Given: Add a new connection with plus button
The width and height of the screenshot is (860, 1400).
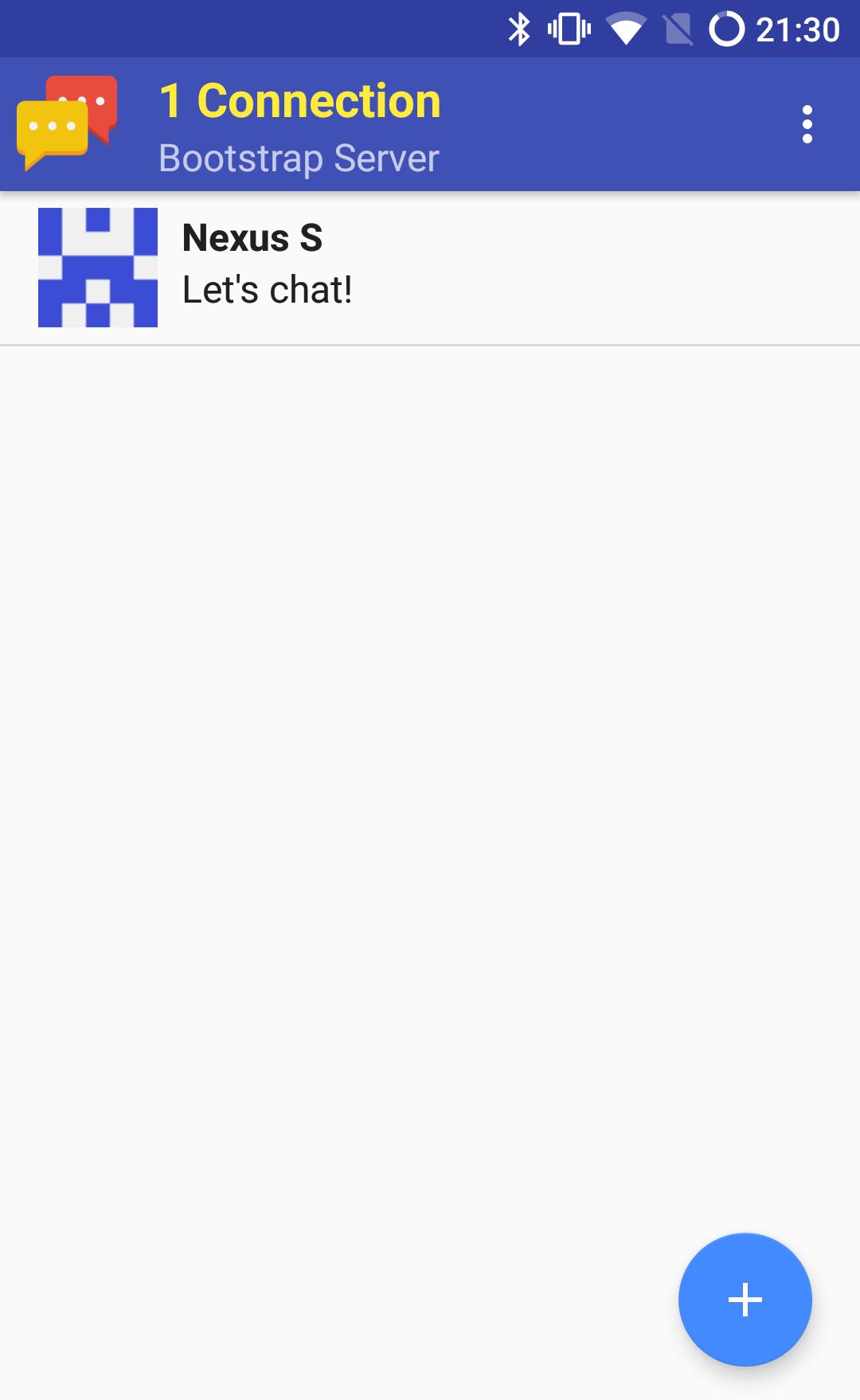Looking at the screenshot, I should [745, 1299].
